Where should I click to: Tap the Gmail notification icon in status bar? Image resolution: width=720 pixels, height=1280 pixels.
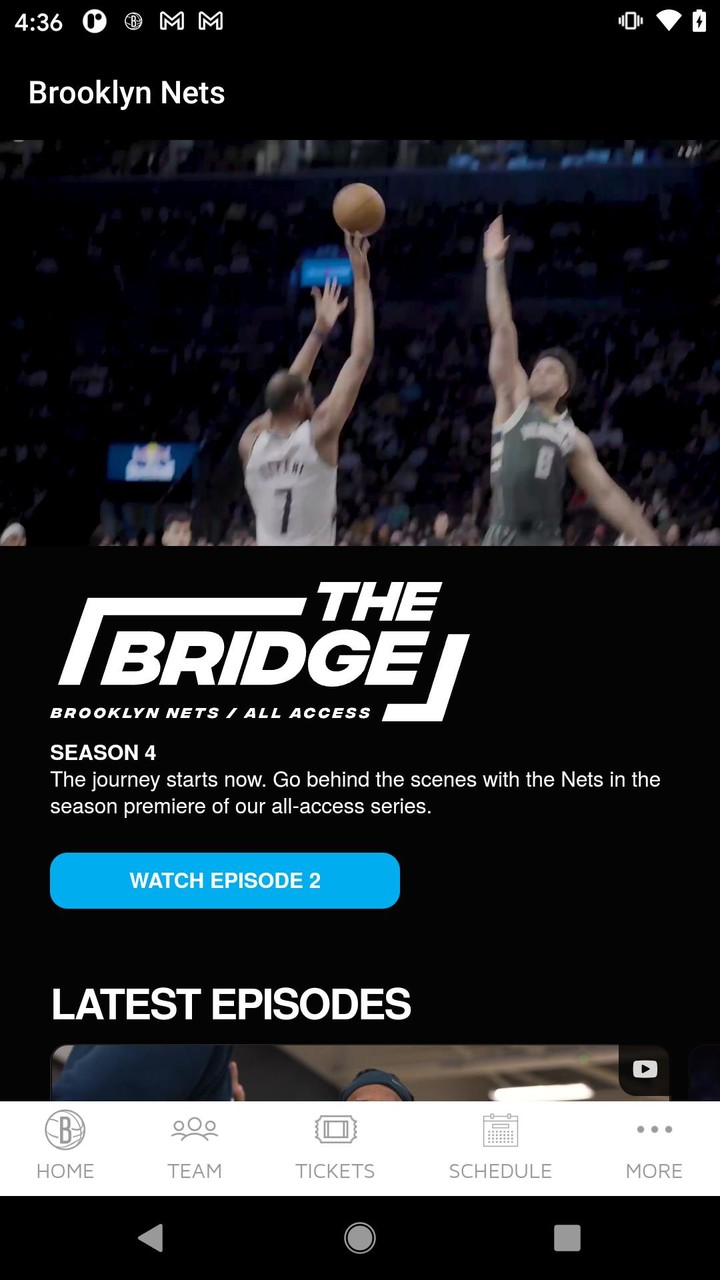pyautogui.click(x=172, y=20)
